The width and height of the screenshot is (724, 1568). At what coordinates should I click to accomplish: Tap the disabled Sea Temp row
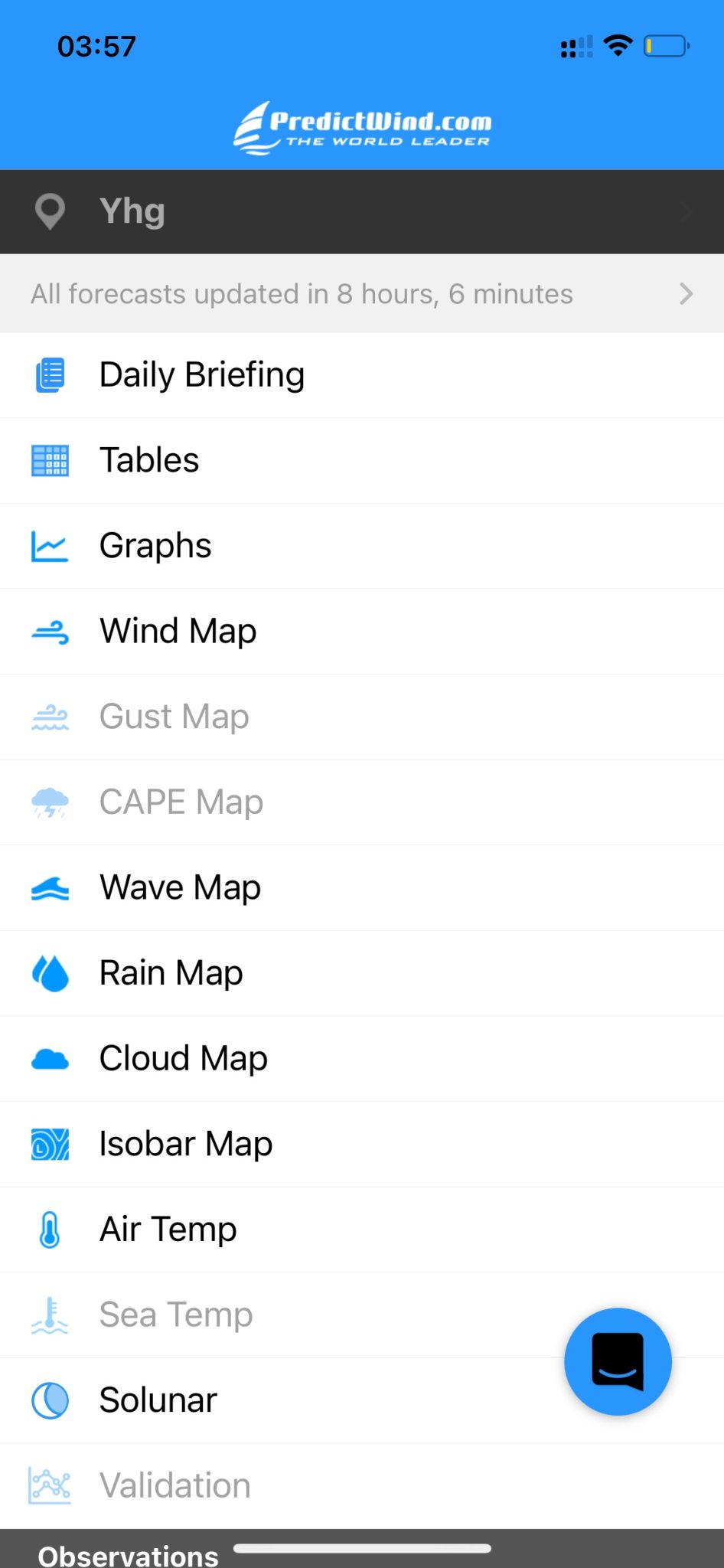pos(175,1314)
